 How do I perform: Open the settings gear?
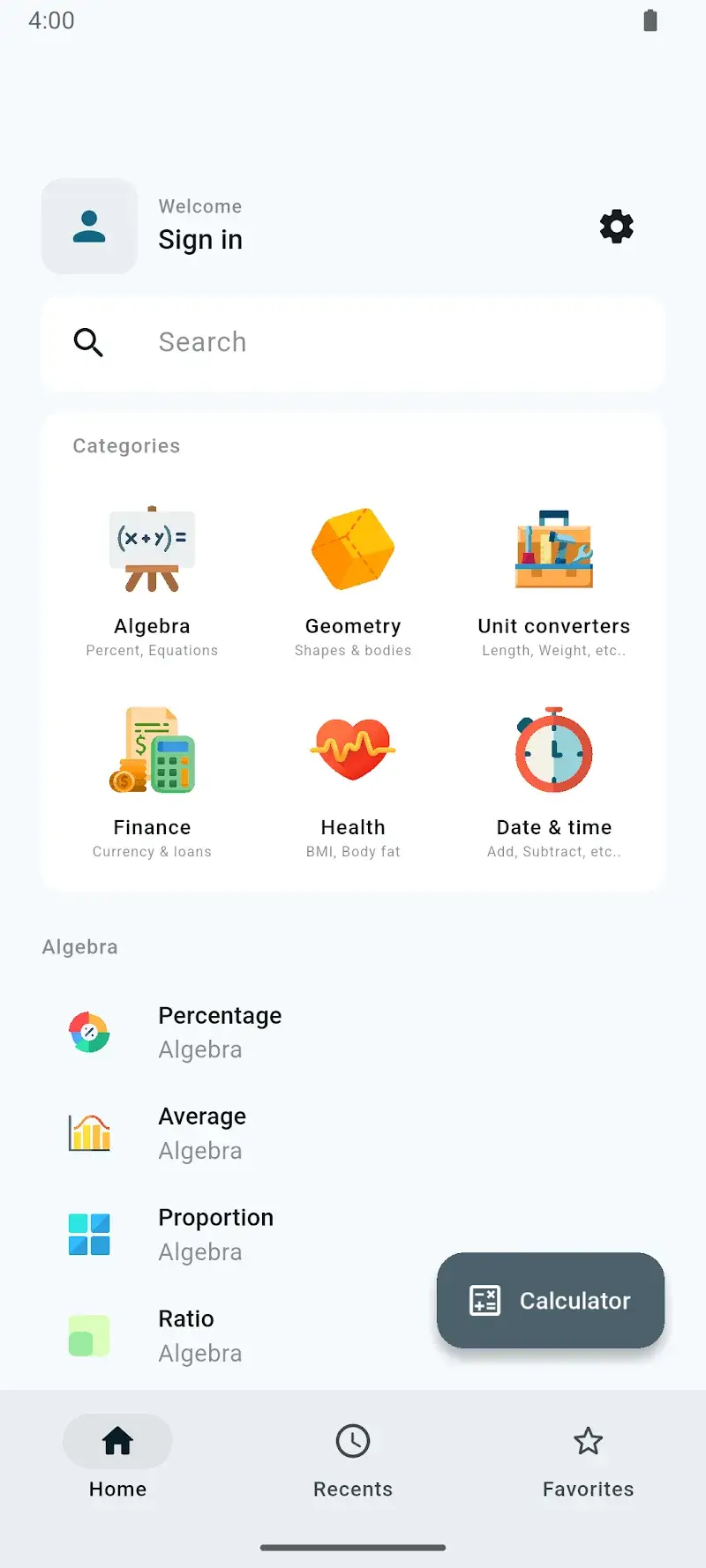click(x=616, y=226)
